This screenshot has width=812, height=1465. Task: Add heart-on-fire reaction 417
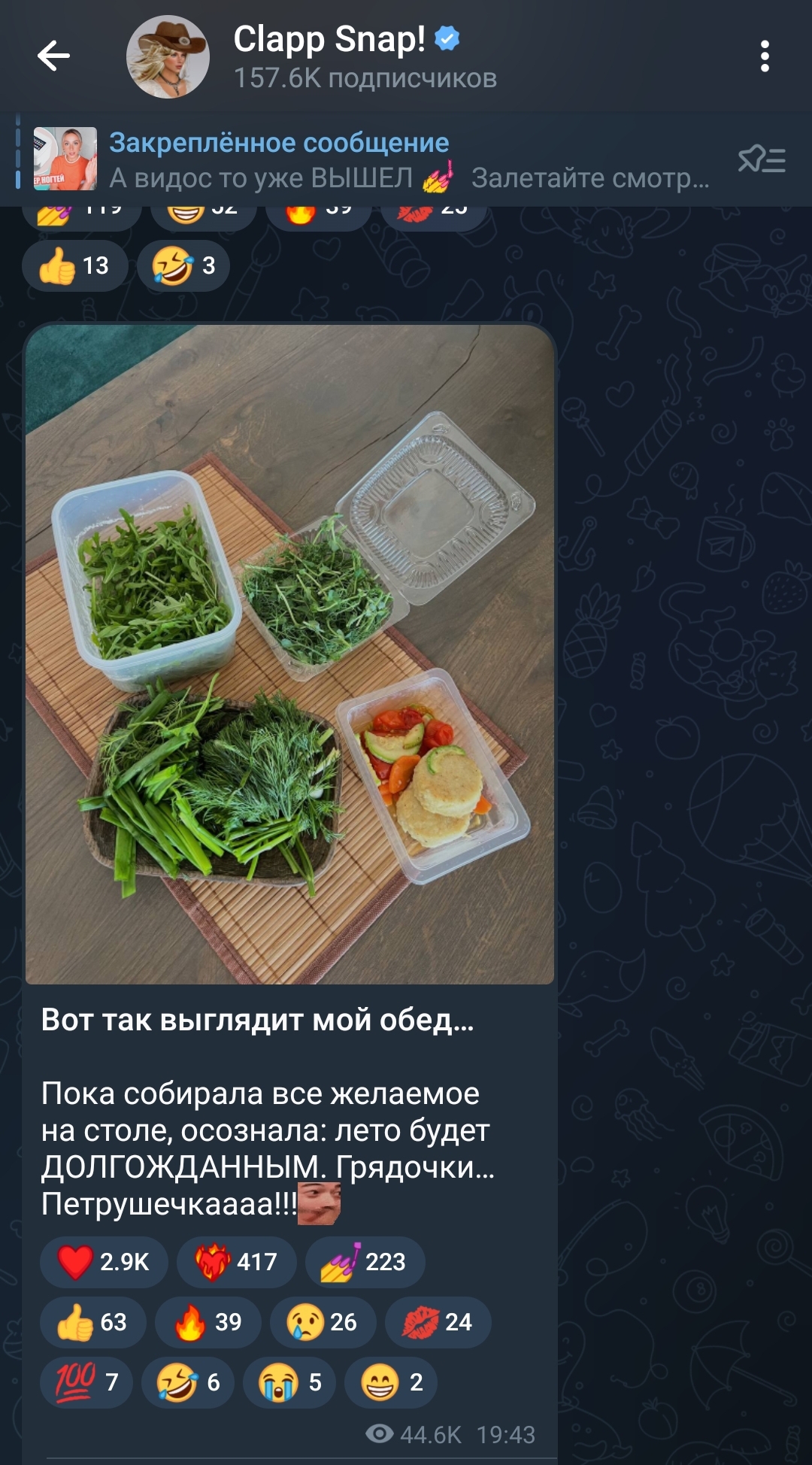[236, 1261]
